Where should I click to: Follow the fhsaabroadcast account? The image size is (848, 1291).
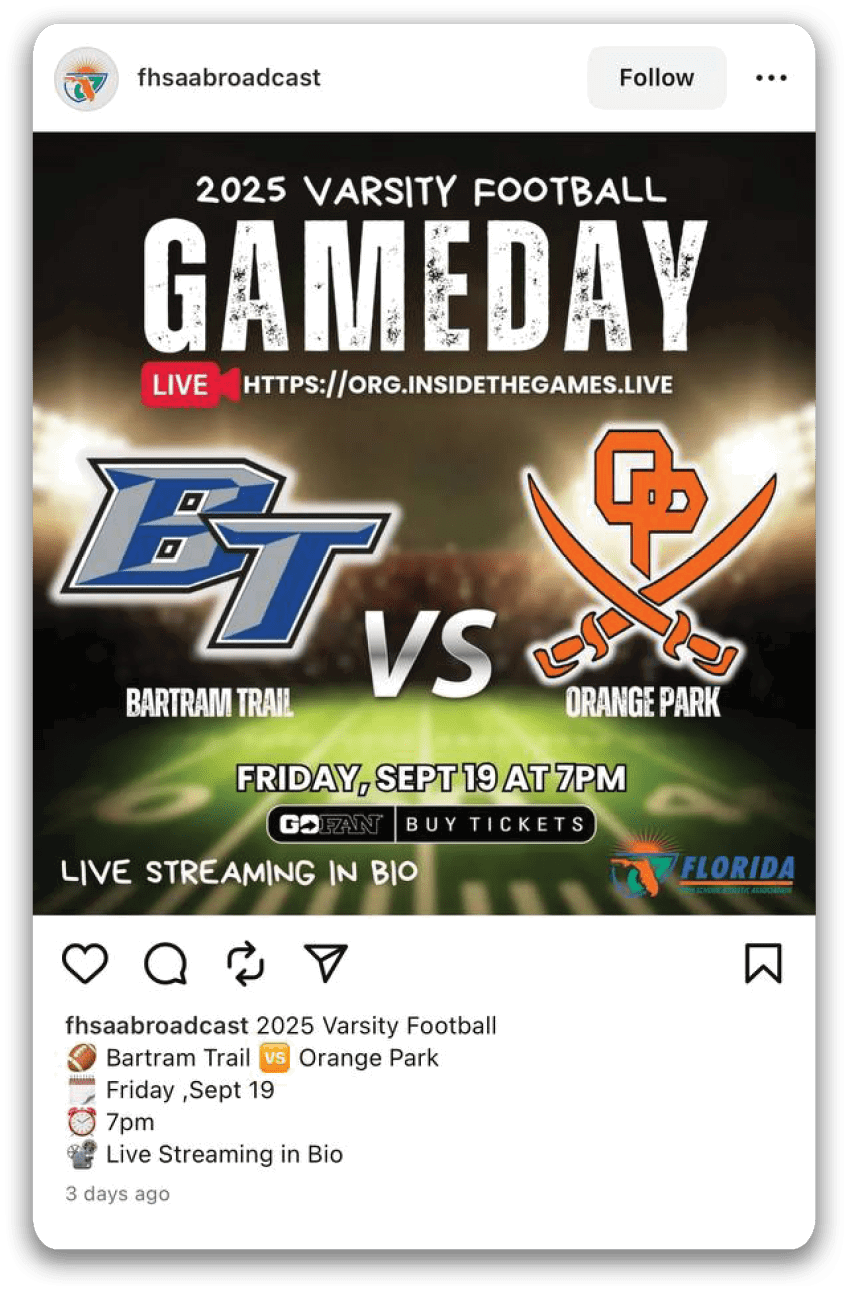coord(656,78)
